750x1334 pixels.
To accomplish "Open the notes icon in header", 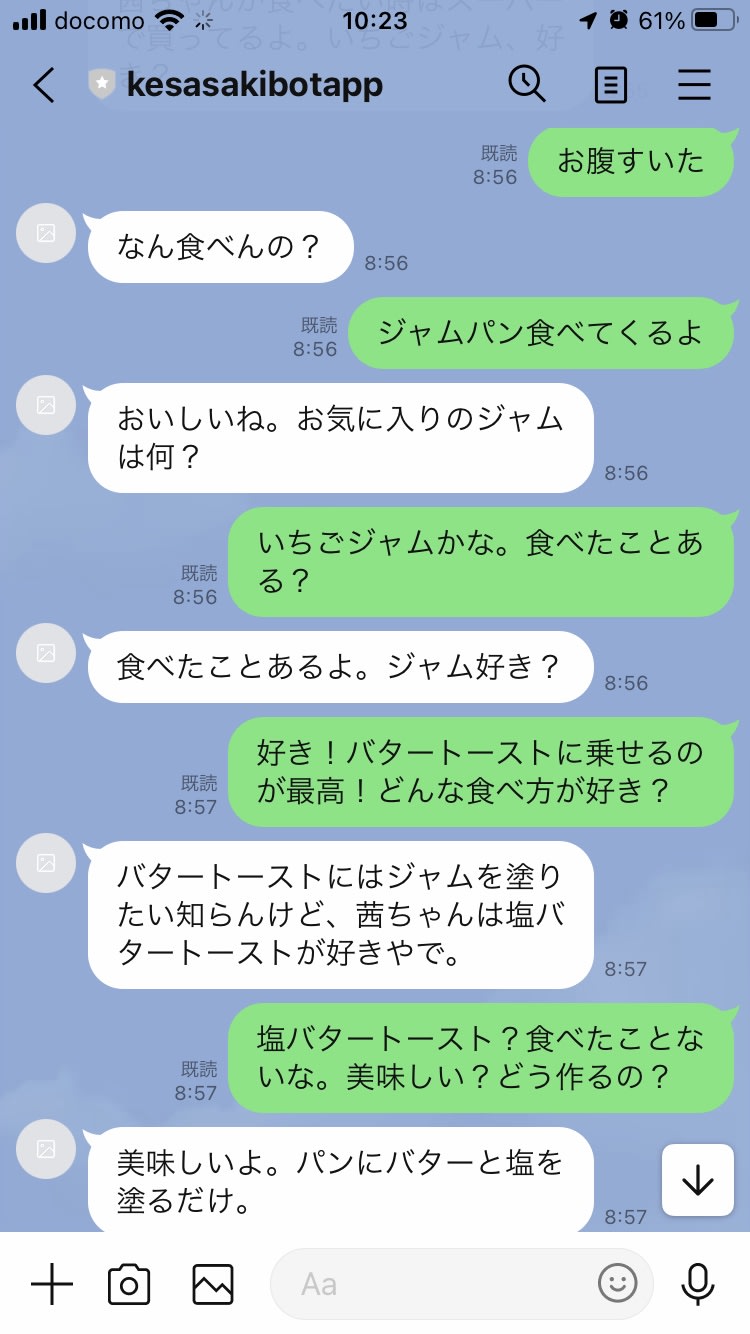I will click(x=610, y=85).
